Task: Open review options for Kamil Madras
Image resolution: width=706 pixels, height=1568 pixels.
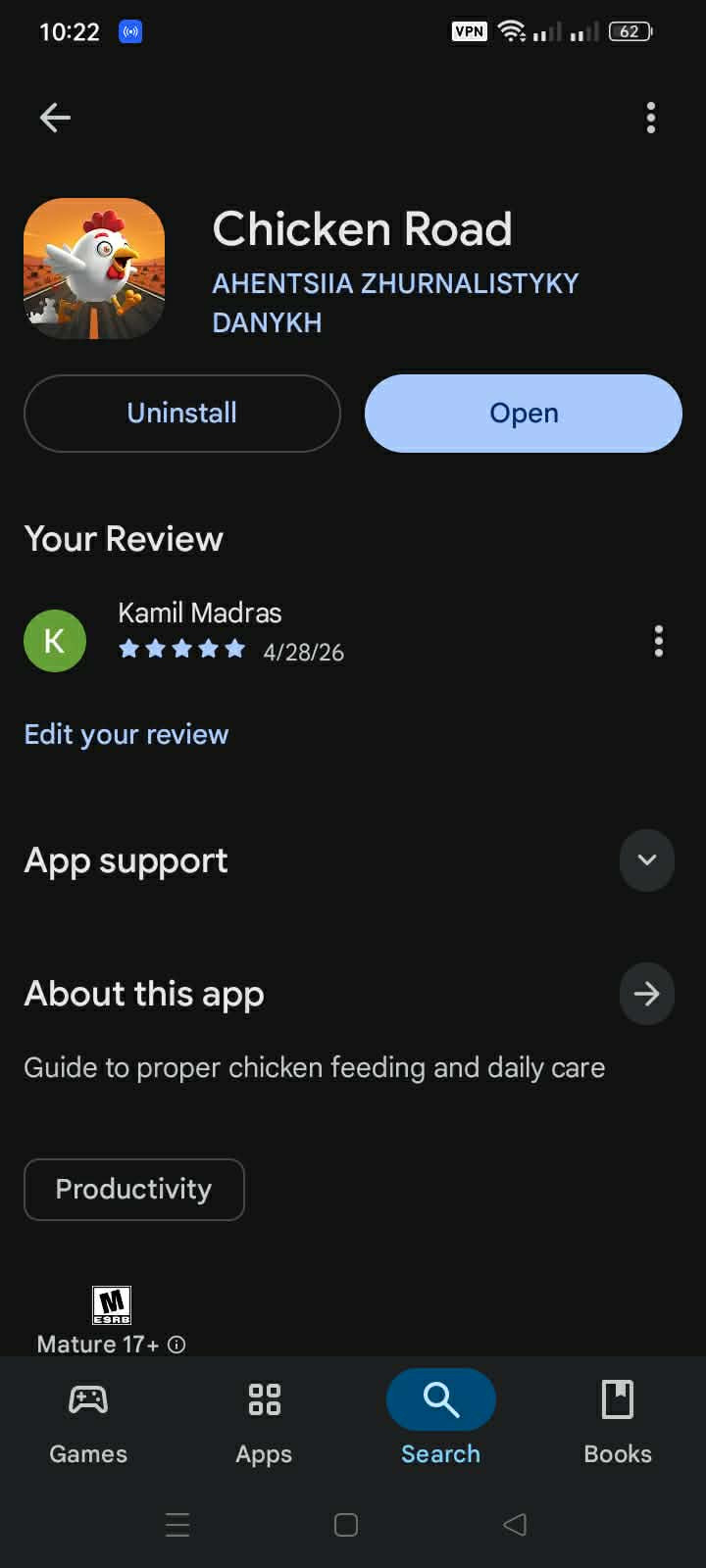Action: tap(659, 641)
